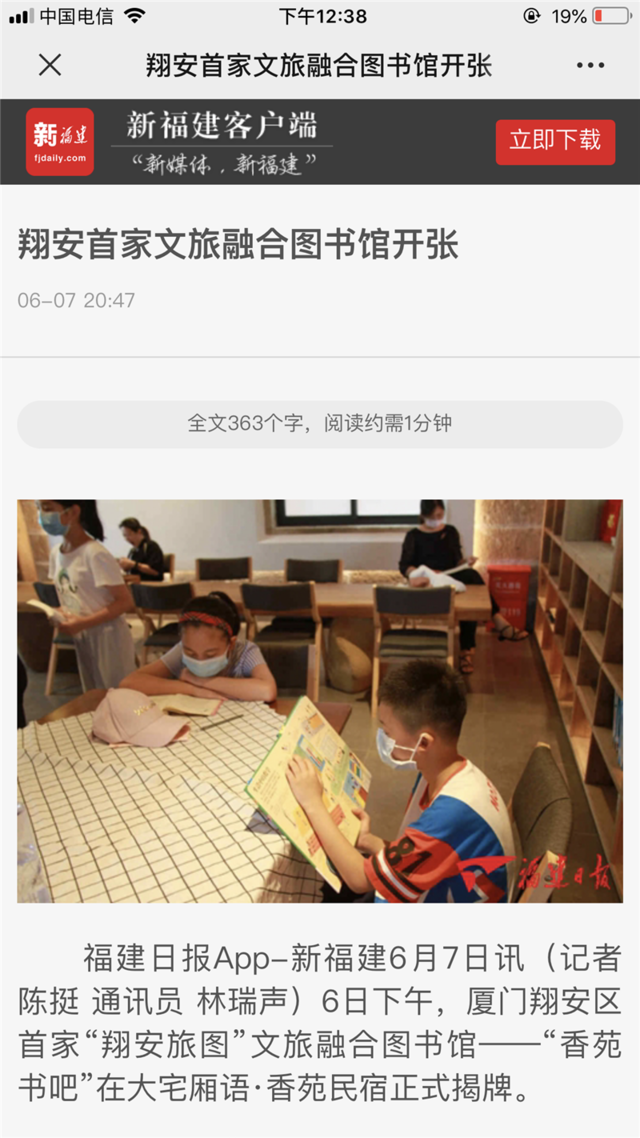This screenshot has height=1138, width=640.
Task: Close the article webview
Action: click(50, 66)
